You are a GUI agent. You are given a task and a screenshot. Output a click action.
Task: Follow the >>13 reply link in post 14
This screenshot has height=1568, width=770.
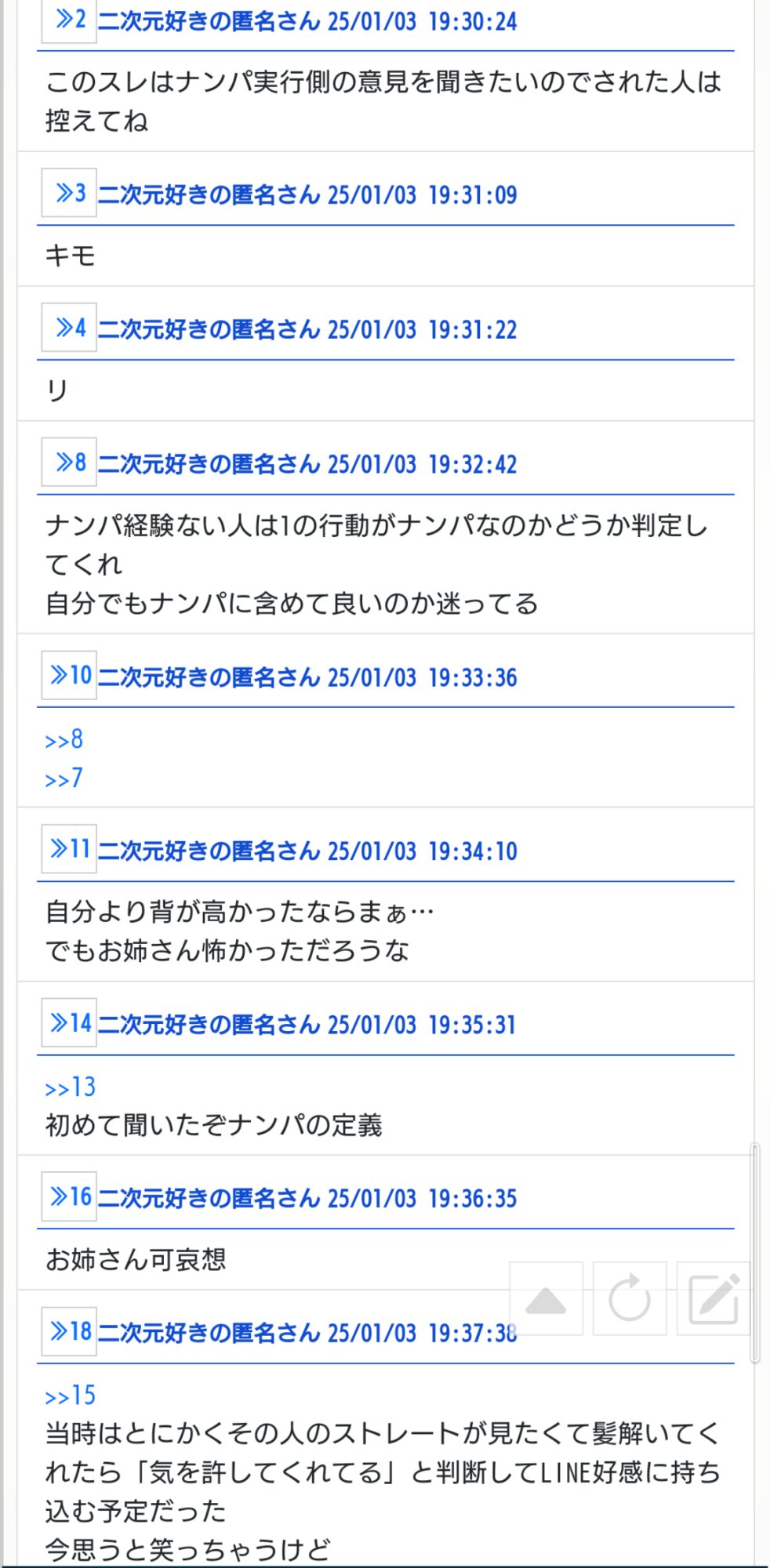point(71,1087)
